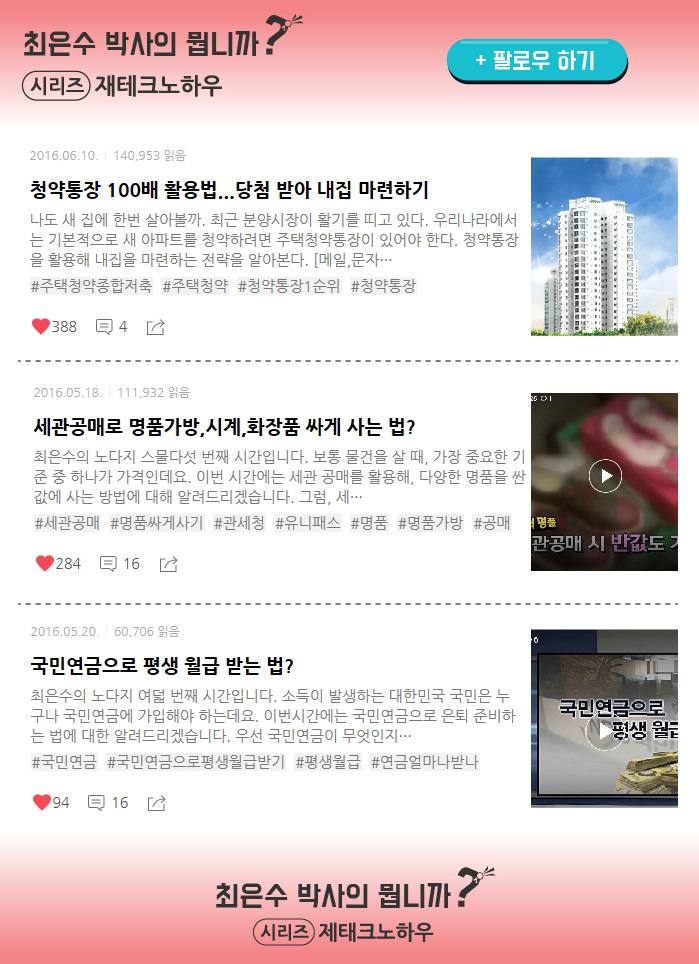The height and width of the screenshot is (964, 699).
Task: Like the 국민연금으로 평생 월급 post
Action: pos(41,802)
